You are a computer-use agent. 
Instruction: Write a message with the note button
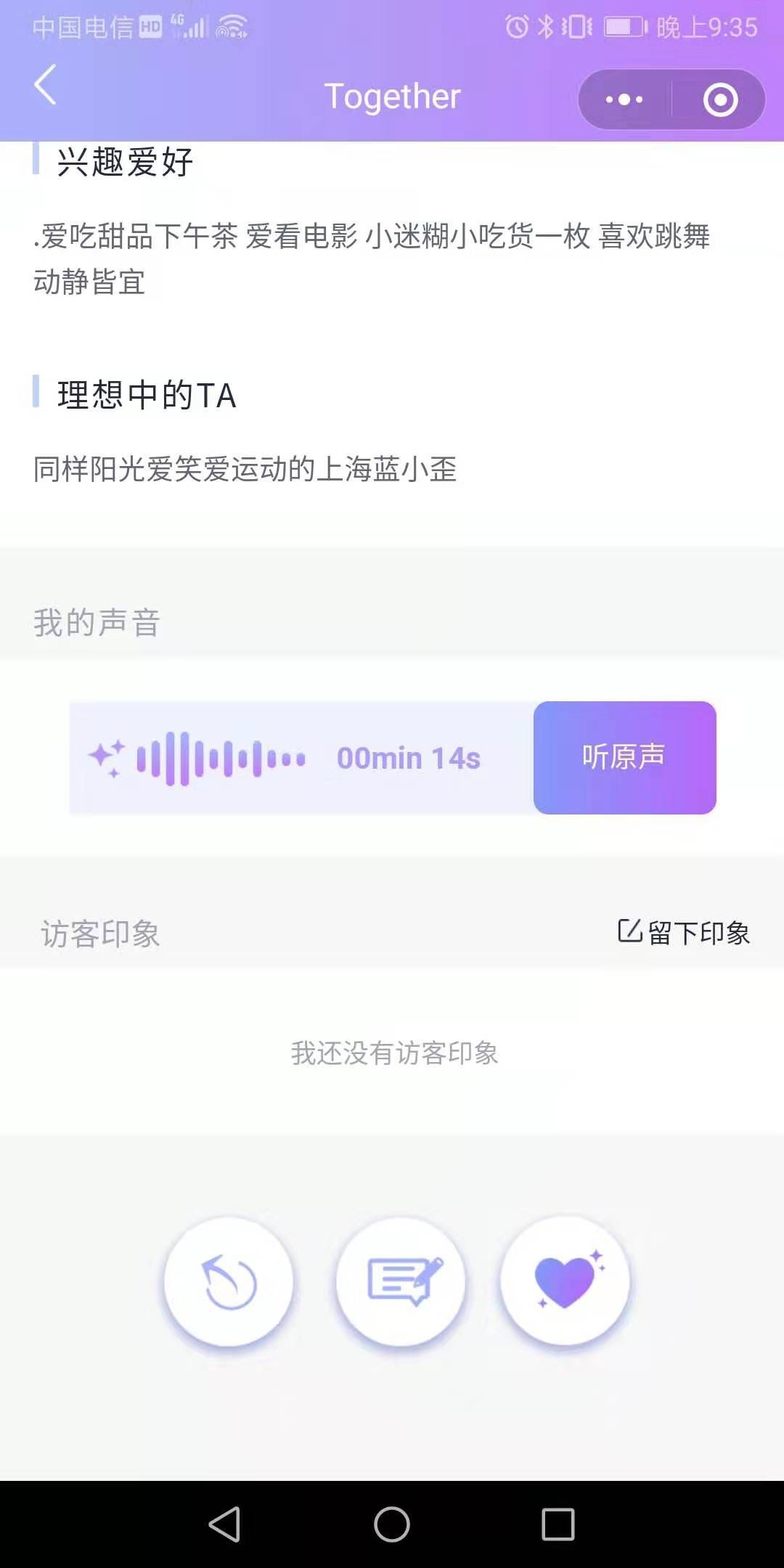[x=401, y=1282]
